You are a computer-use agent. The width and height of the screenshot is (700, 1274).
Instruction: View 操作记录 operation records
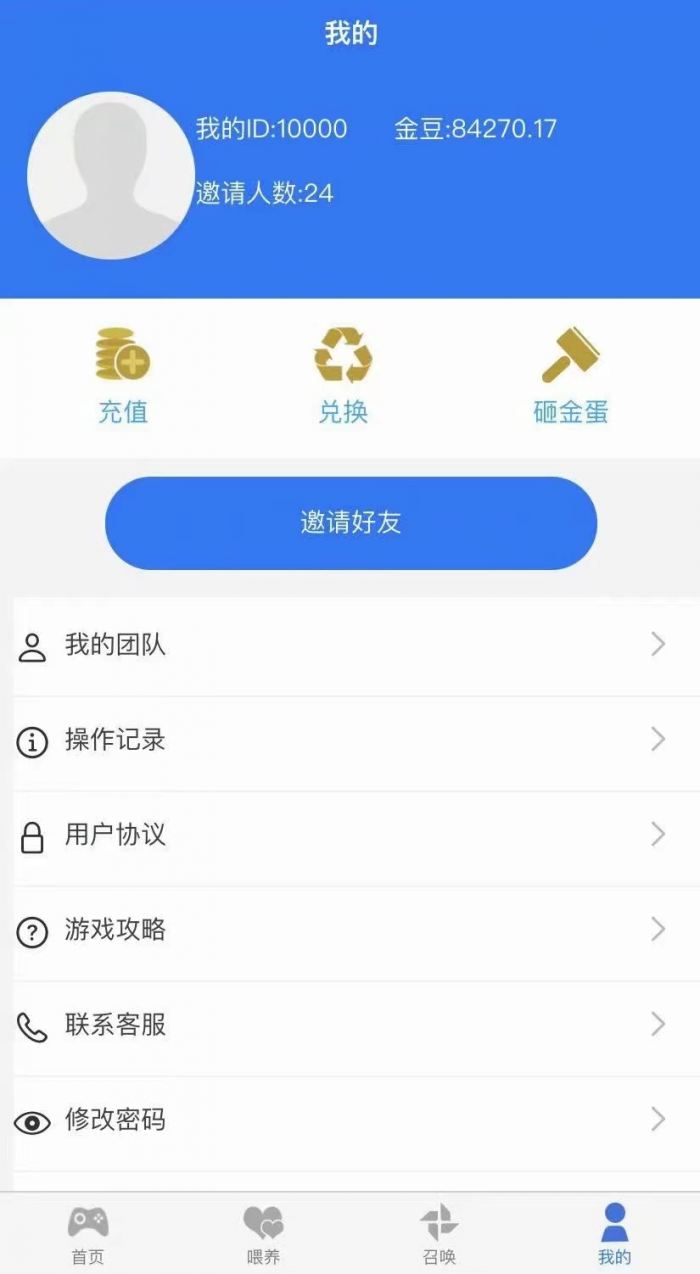[350, 741]
